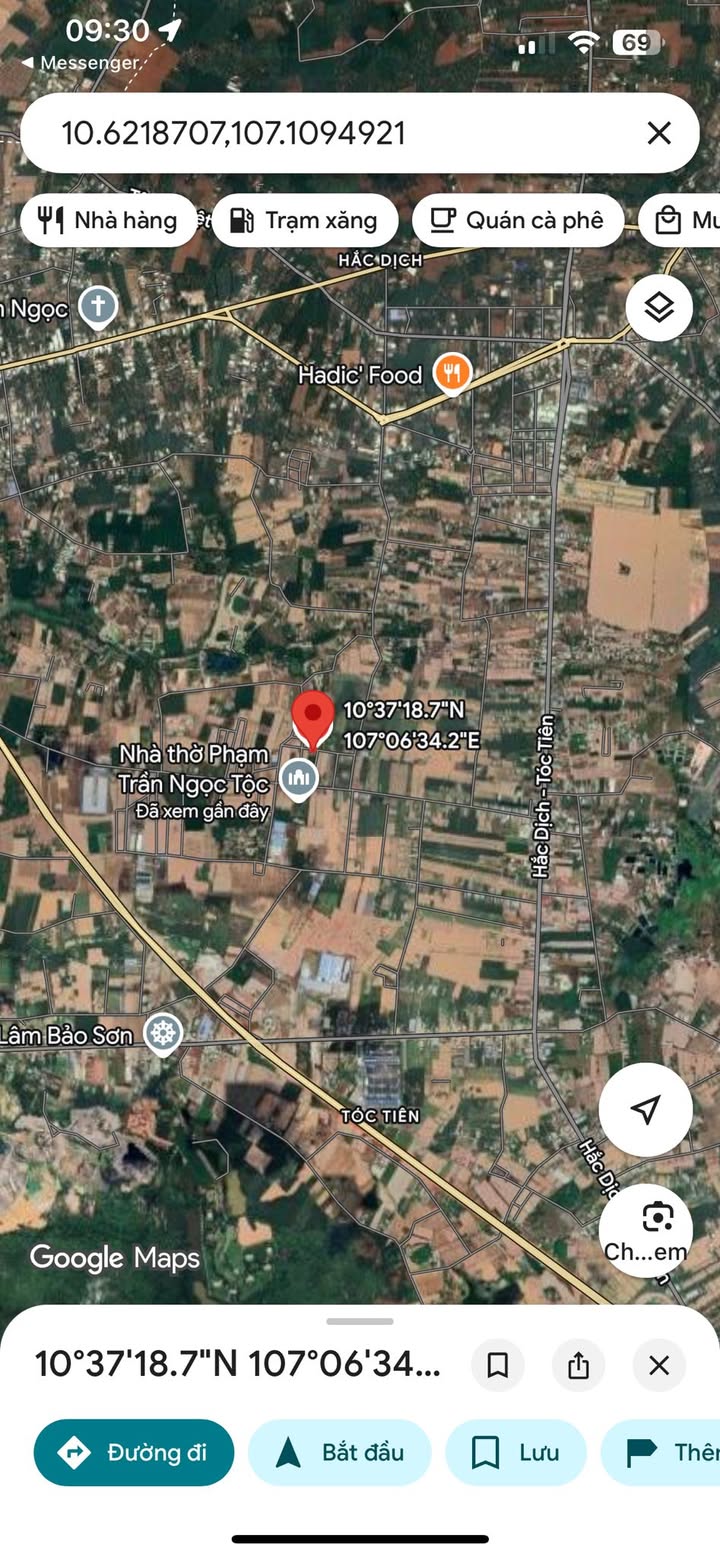The width and height of the screenshot is (720, 1557).
Task: Open Hadic' Food restaurant marker
Action: [453, 374]
